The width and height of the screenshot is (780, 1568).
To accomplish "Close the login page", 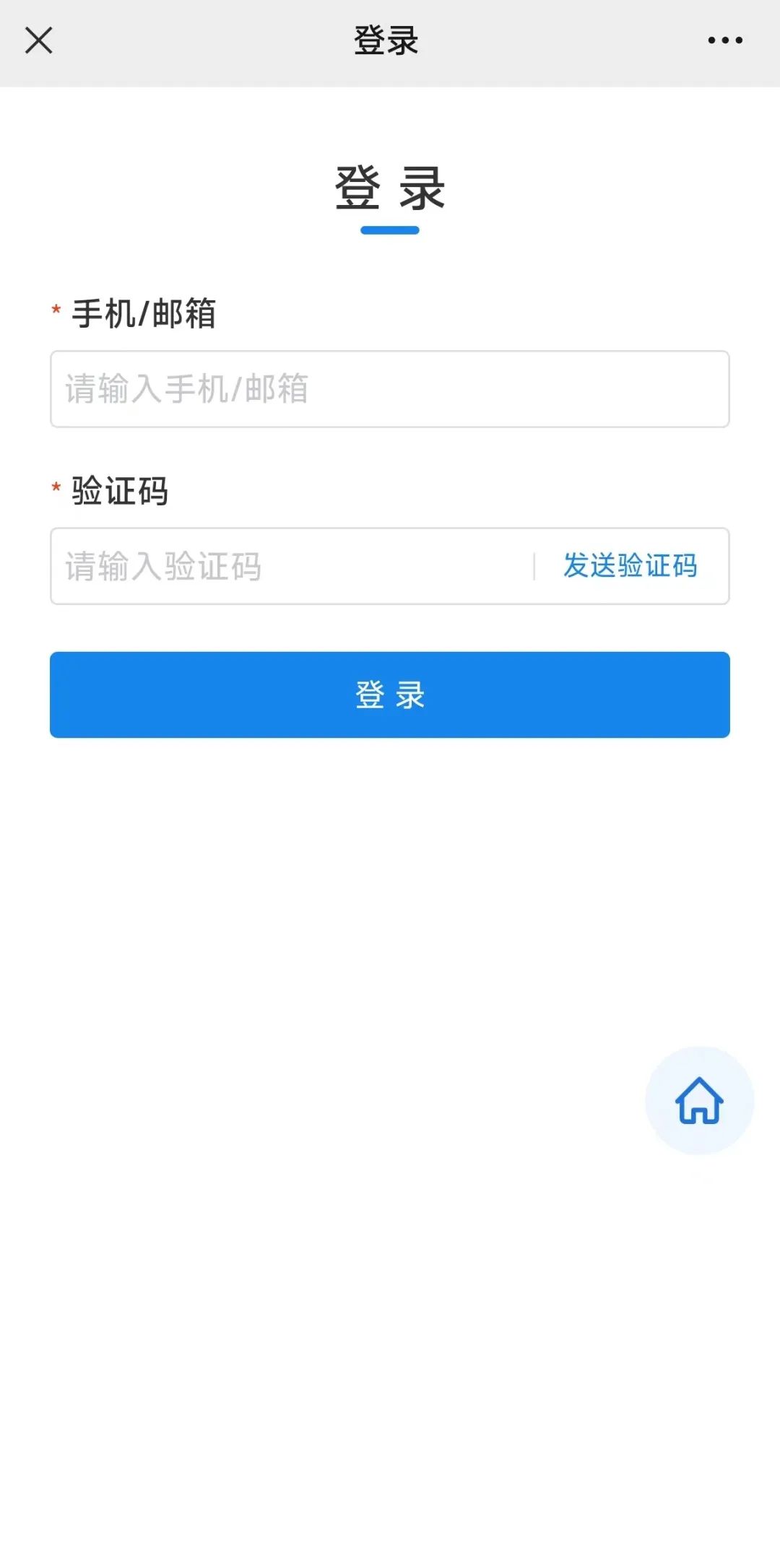I will [x=39, y=40].
